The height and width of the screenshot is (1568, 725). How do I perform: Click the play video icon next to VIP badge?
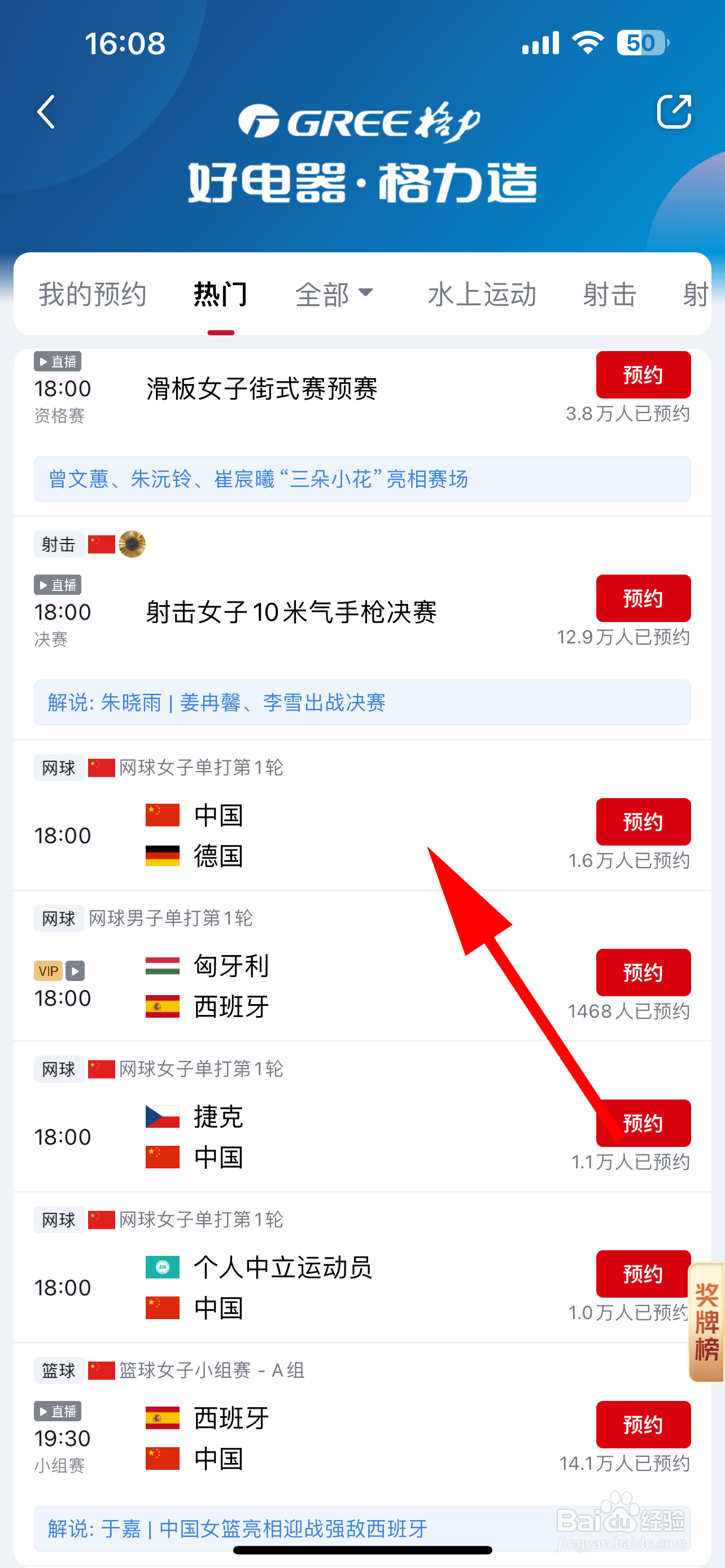pos(76,970)
